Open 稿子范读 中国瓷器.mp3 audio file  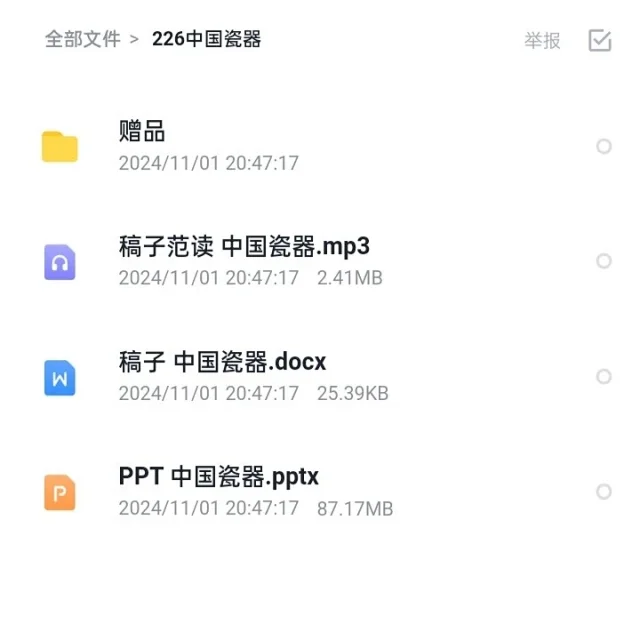pyautogui.click(x=244, y=246)
